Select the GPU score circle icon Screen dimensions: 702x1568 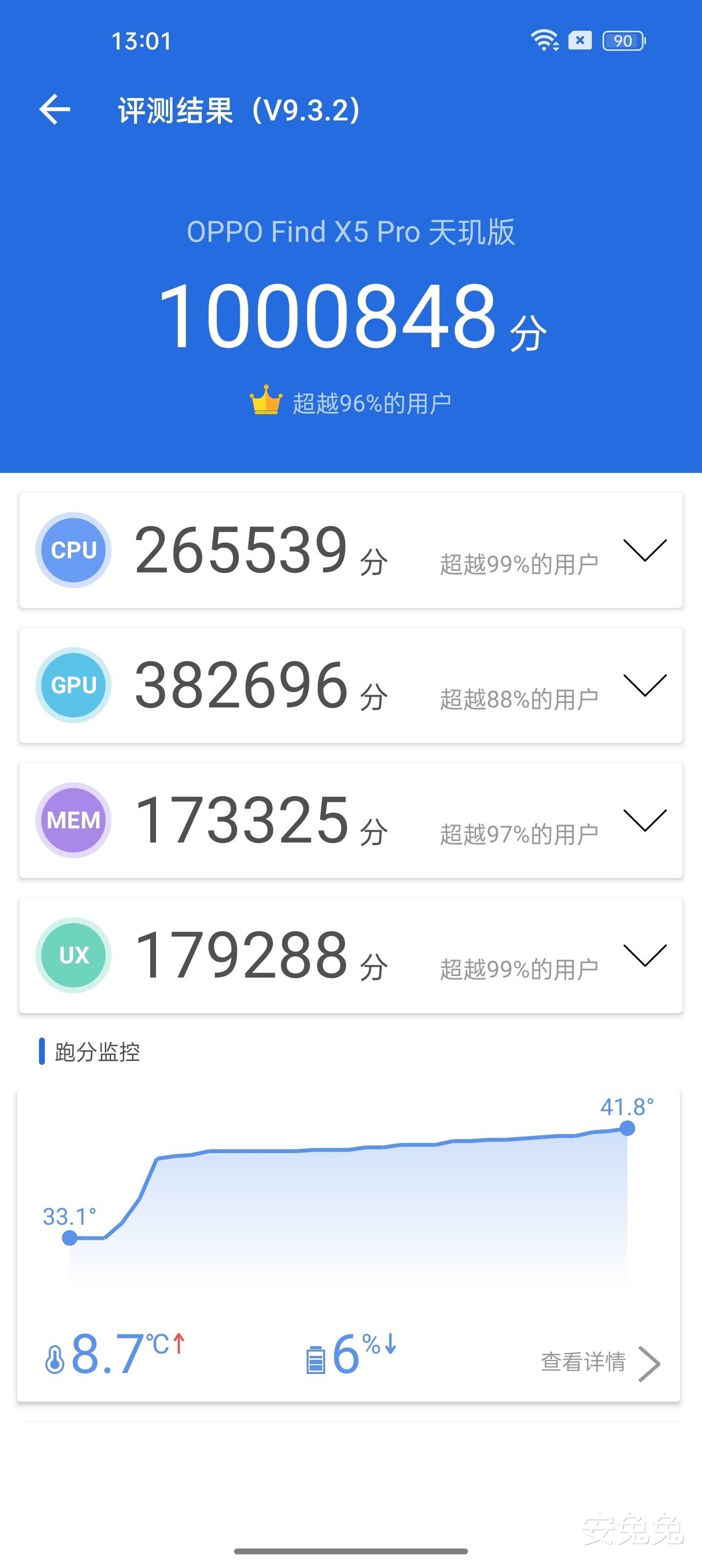(x=73, y=685)
